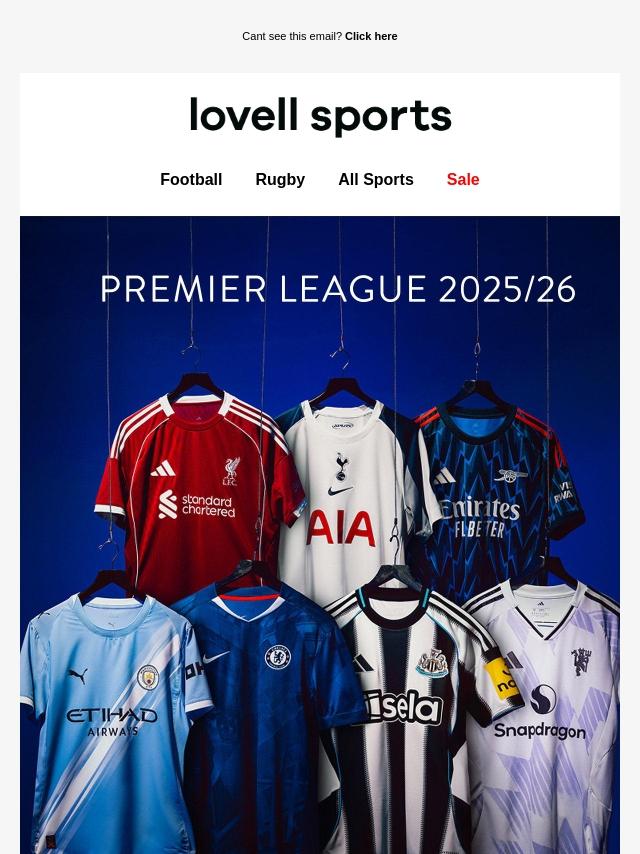Open the Sale link

click(463, 180)
